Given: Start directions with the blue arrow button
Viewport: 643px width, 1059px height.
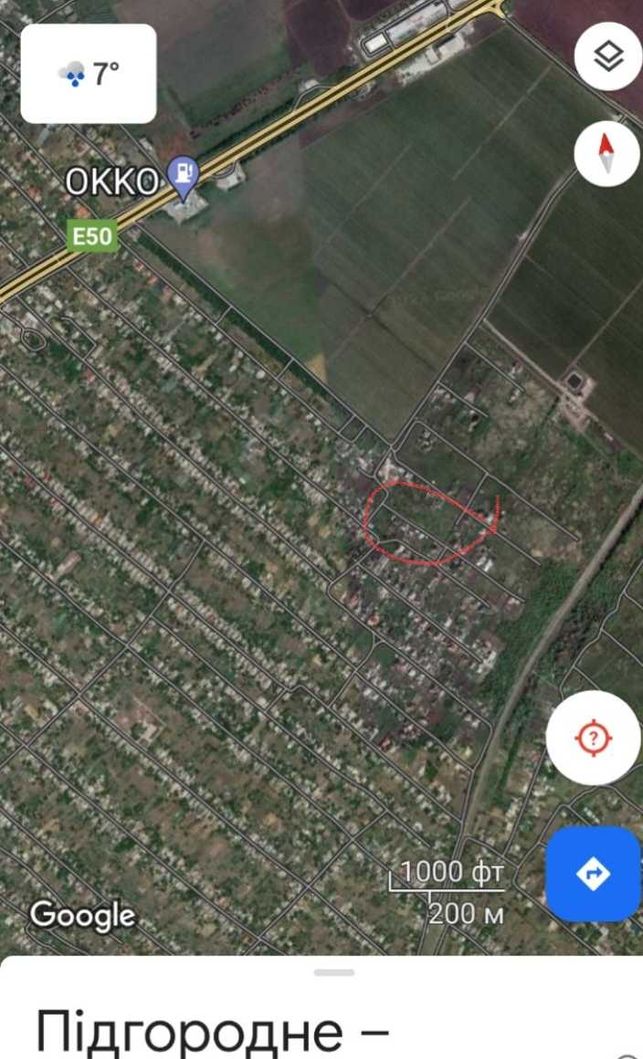Looking at the screenshot, I should pos(593,874).
